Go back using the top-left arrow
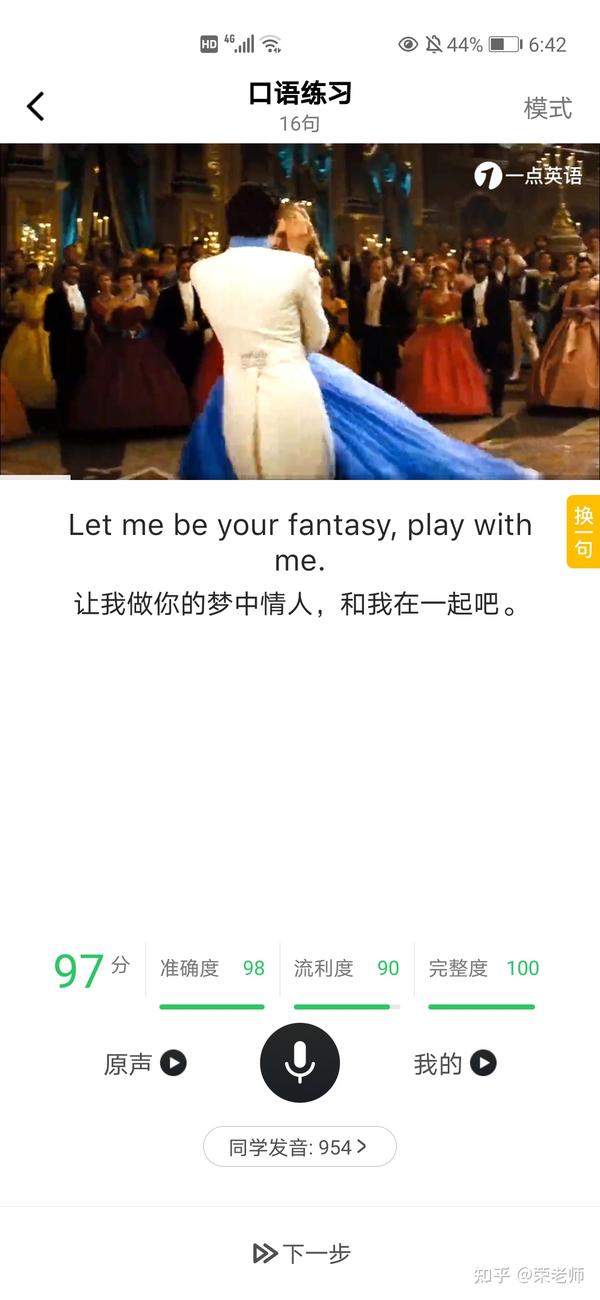Image resolution: width=600 pixels, height=1300 pixels. pyautogui.click(x=36, y=106)
